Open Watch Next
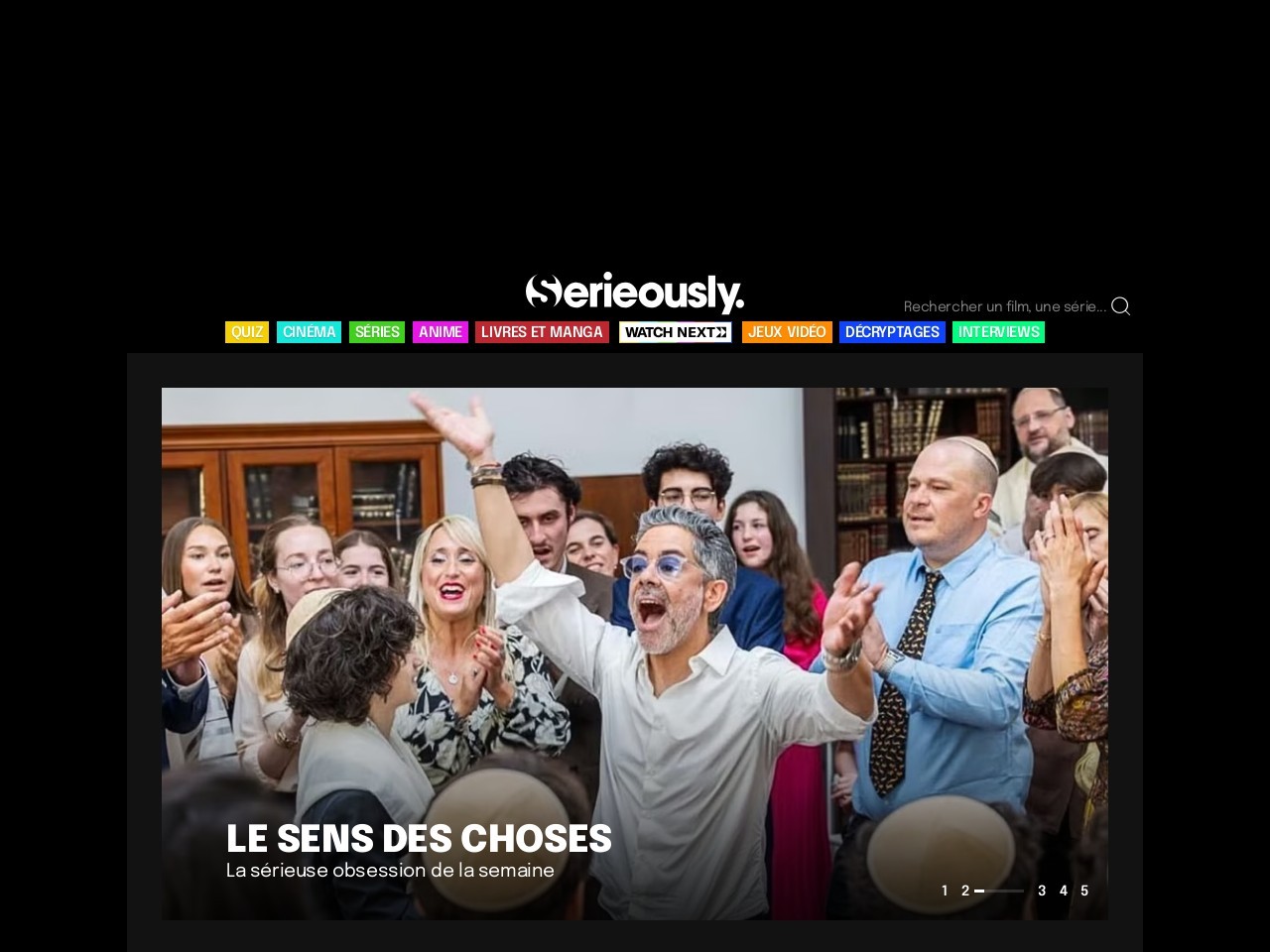 [676, 332]
